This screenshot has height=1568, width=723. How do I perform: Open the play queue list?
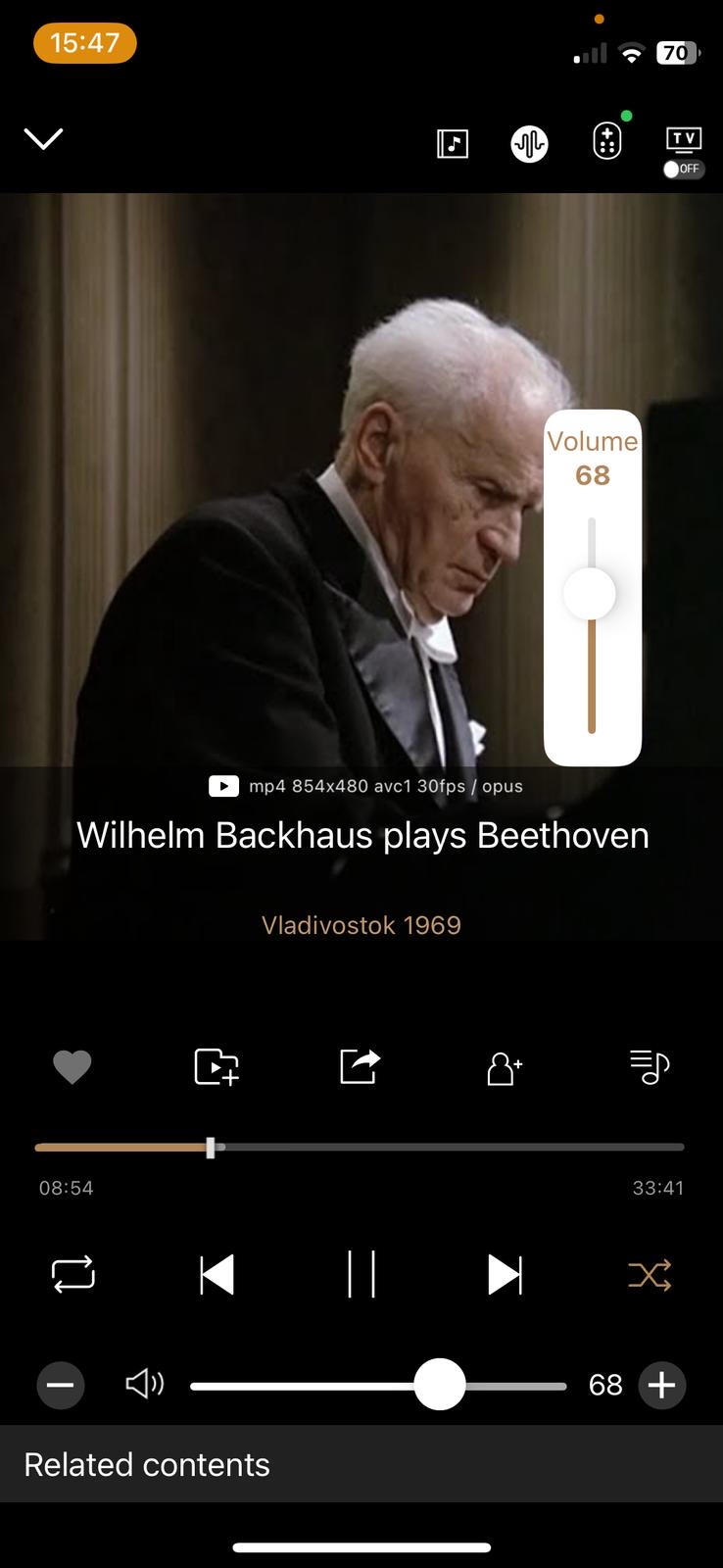click(x=649, y=1066)
